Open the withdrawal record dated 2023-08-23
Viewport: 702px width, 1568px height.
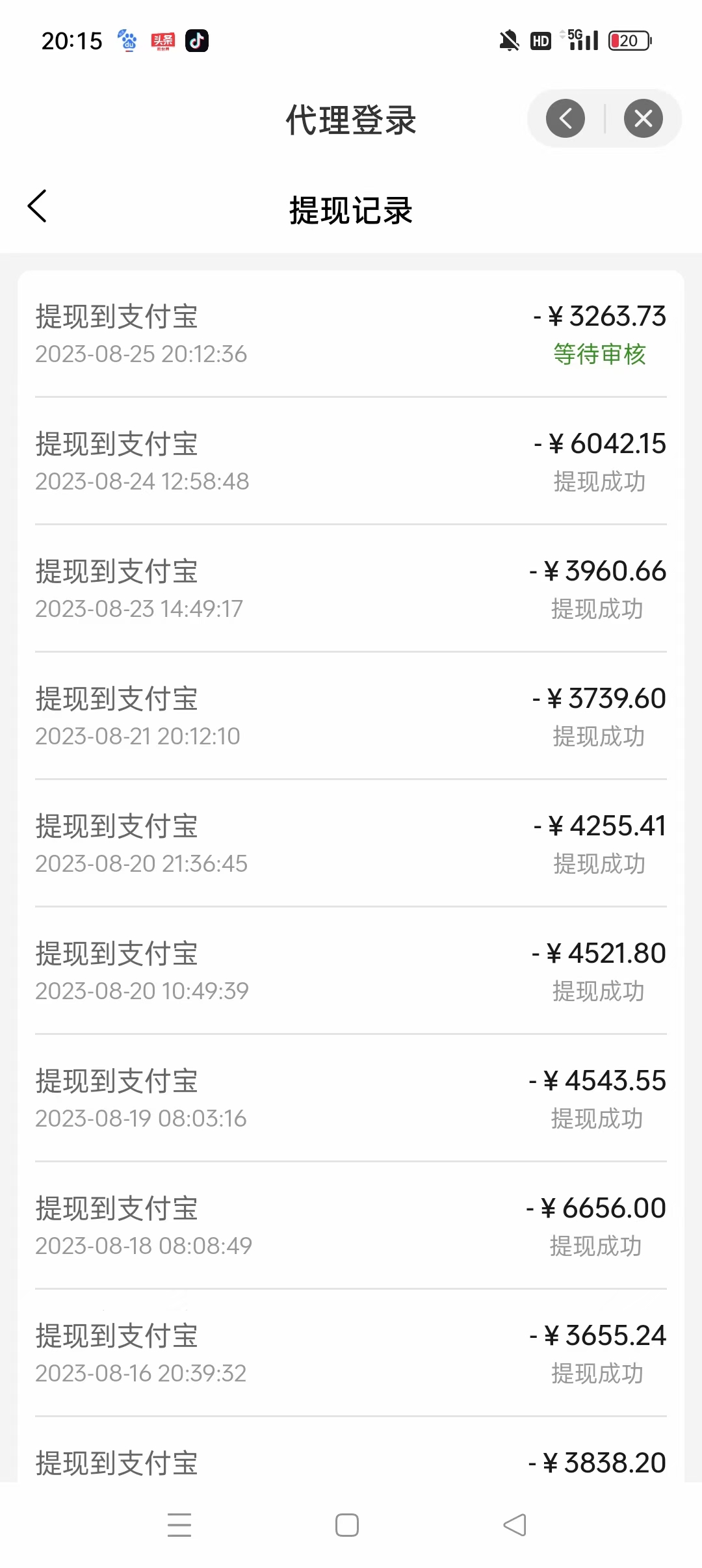tap(351, 589)
